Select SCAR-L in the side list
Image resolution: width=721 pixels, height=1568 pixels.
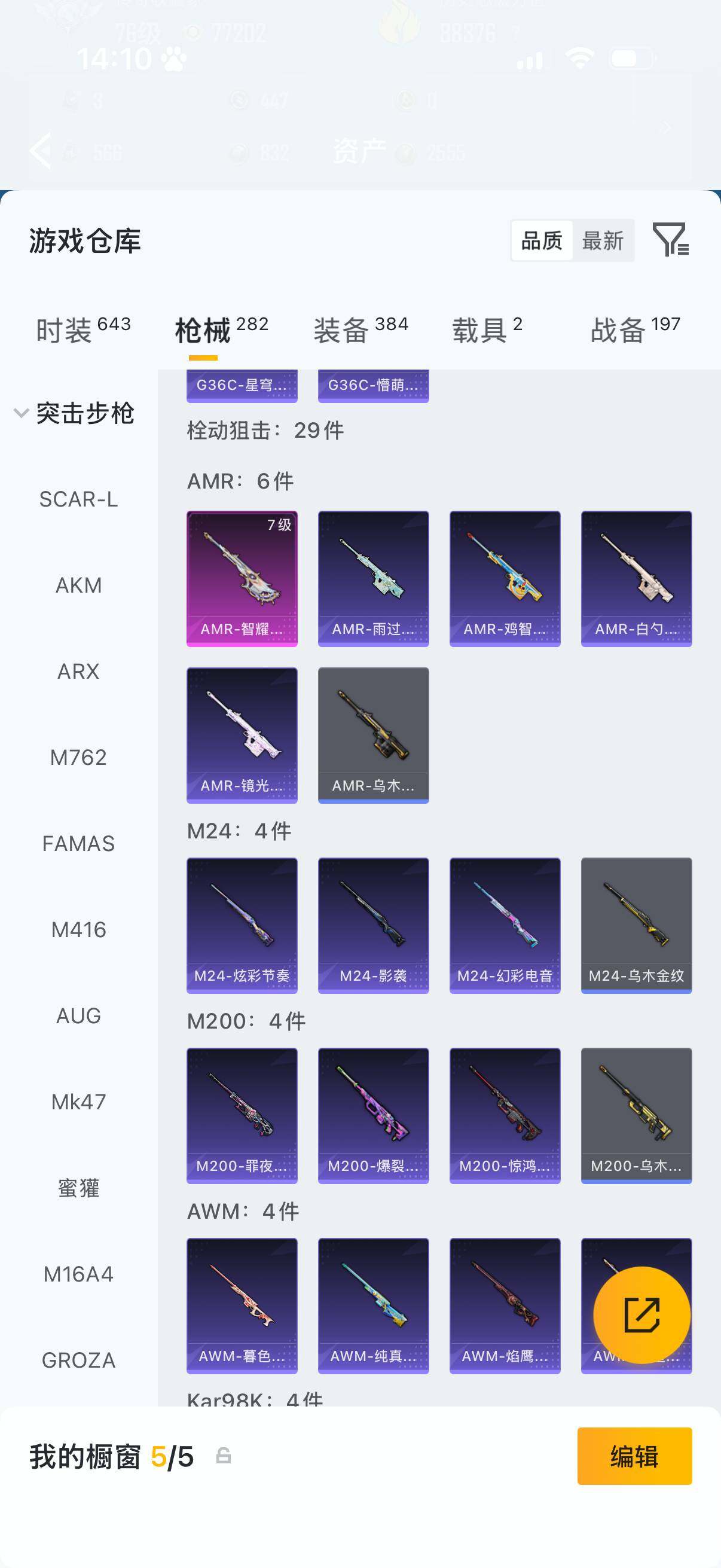click(78, 499)
